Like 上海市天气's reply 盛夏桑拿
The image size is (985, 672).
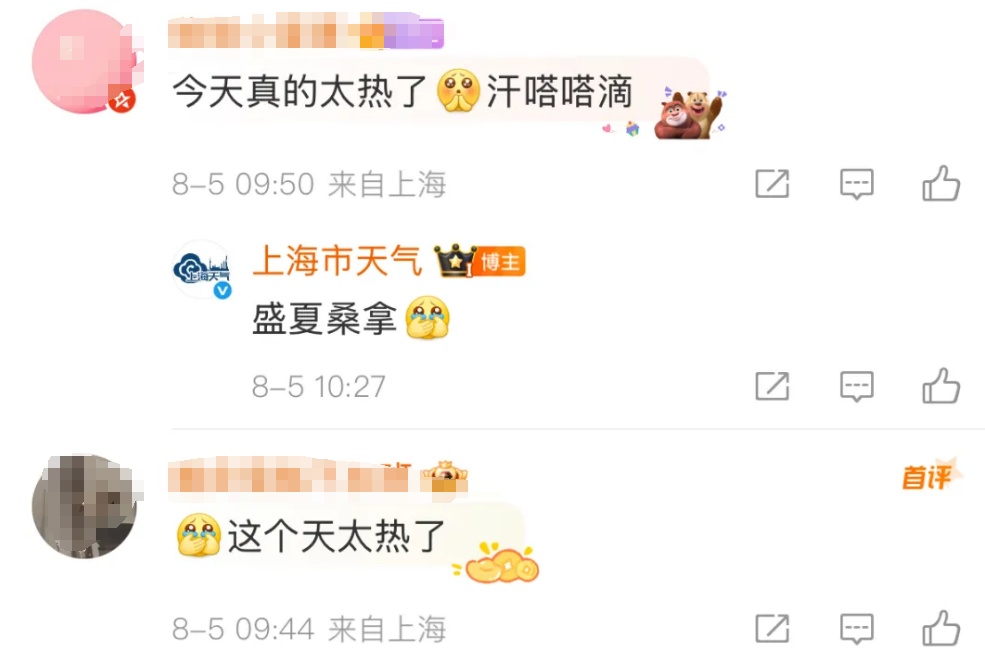tap(940, 386)
